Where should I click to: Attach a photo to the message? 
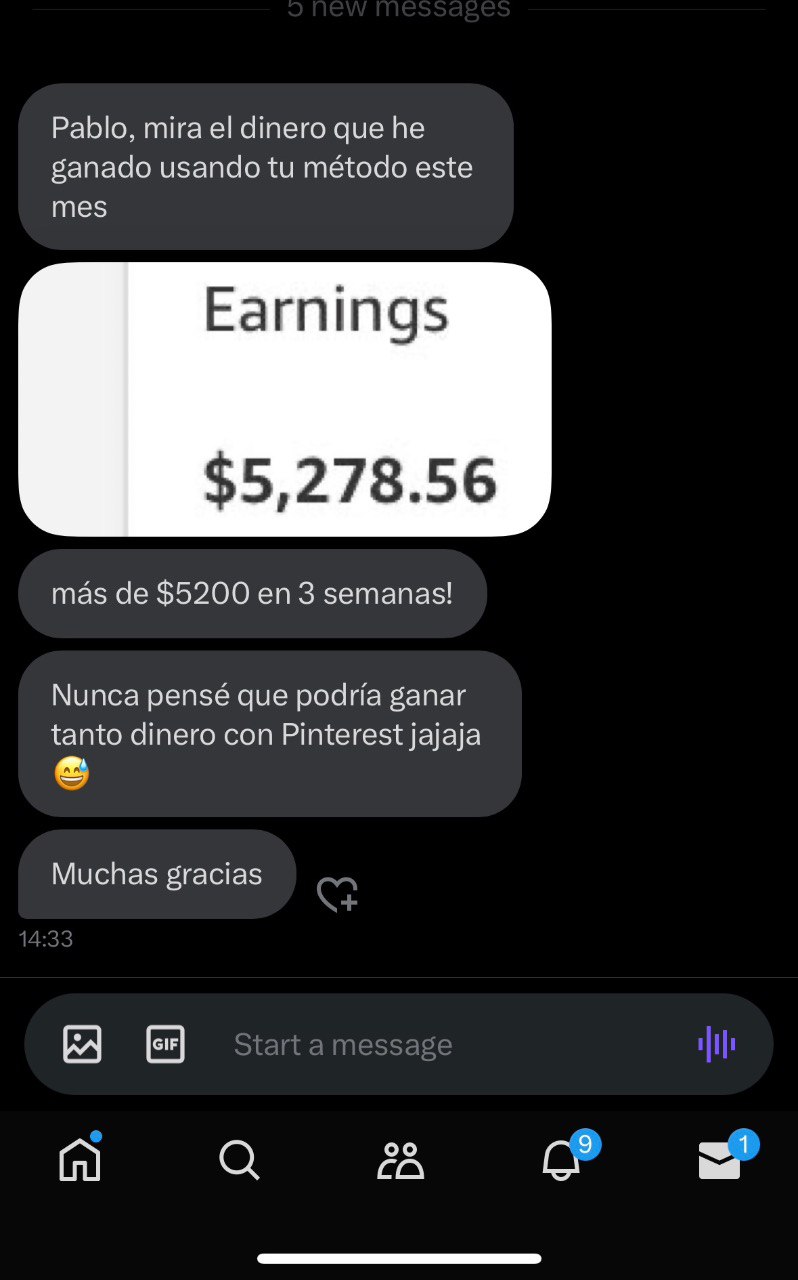[x=82, y=1044]
